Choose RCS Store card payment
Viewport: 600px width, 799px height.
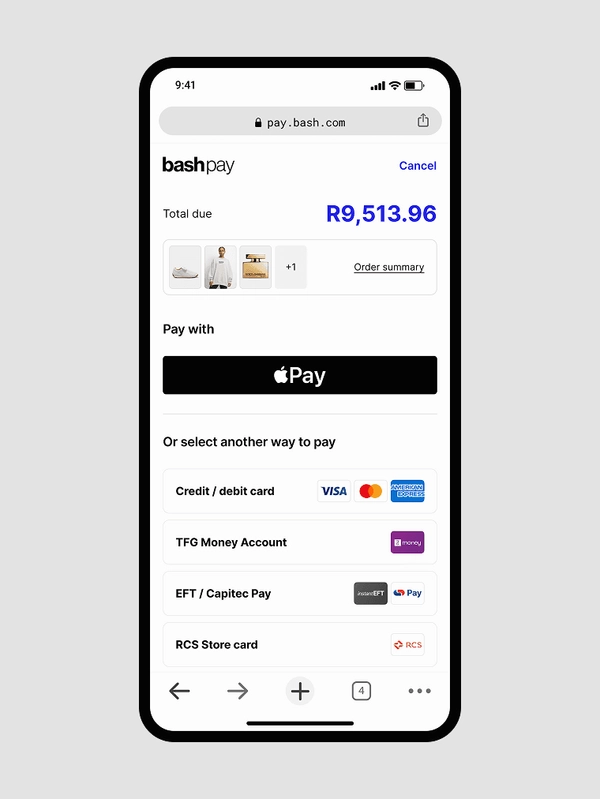[300, 644]
